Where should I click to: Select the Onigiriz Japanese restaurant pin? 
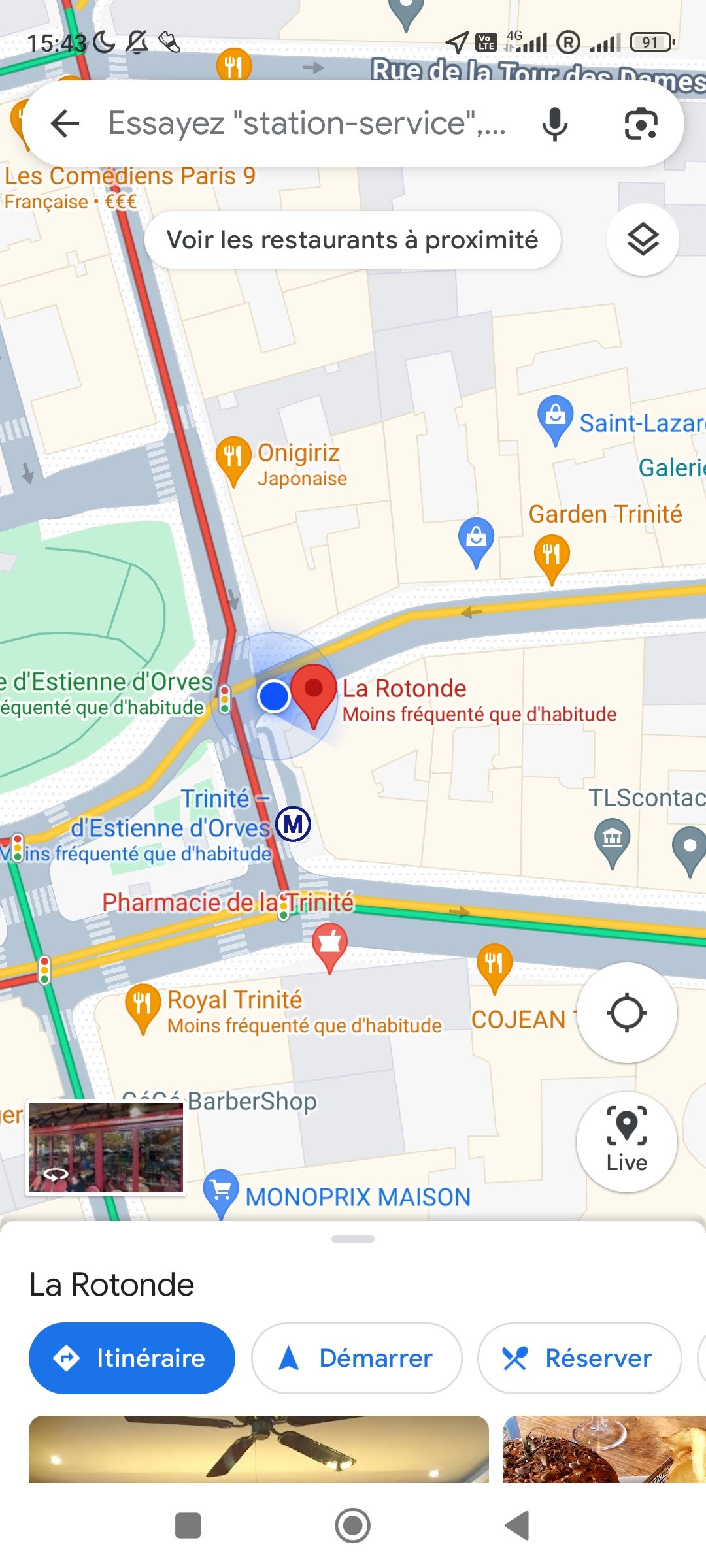(x=233, y=457)
